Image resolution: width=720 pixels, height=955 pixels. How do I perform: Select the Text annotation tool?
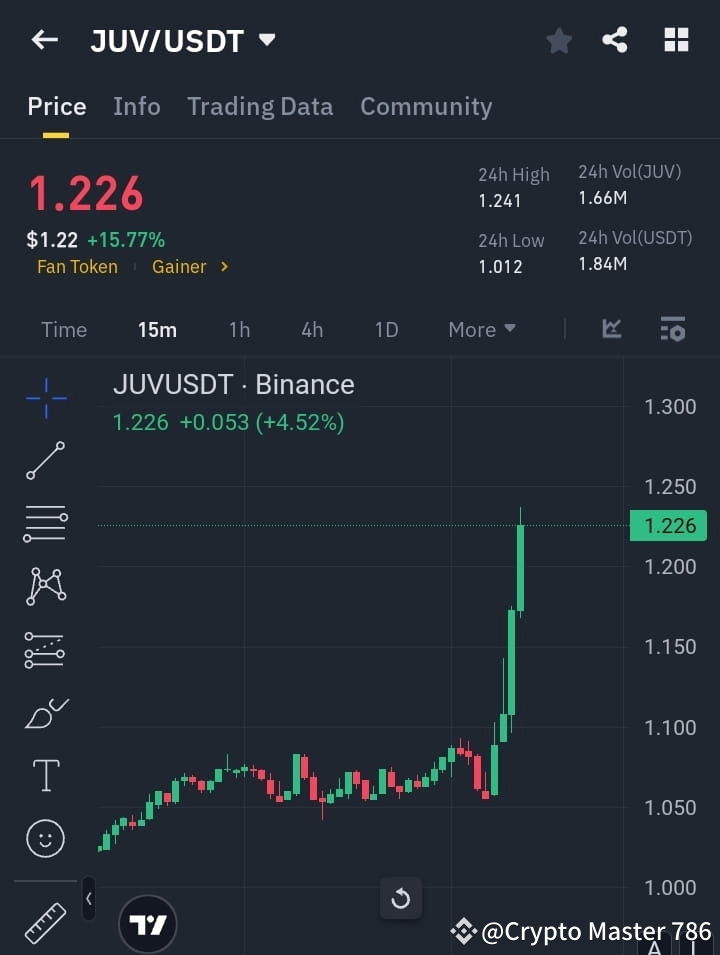click(x=44, y=774)
